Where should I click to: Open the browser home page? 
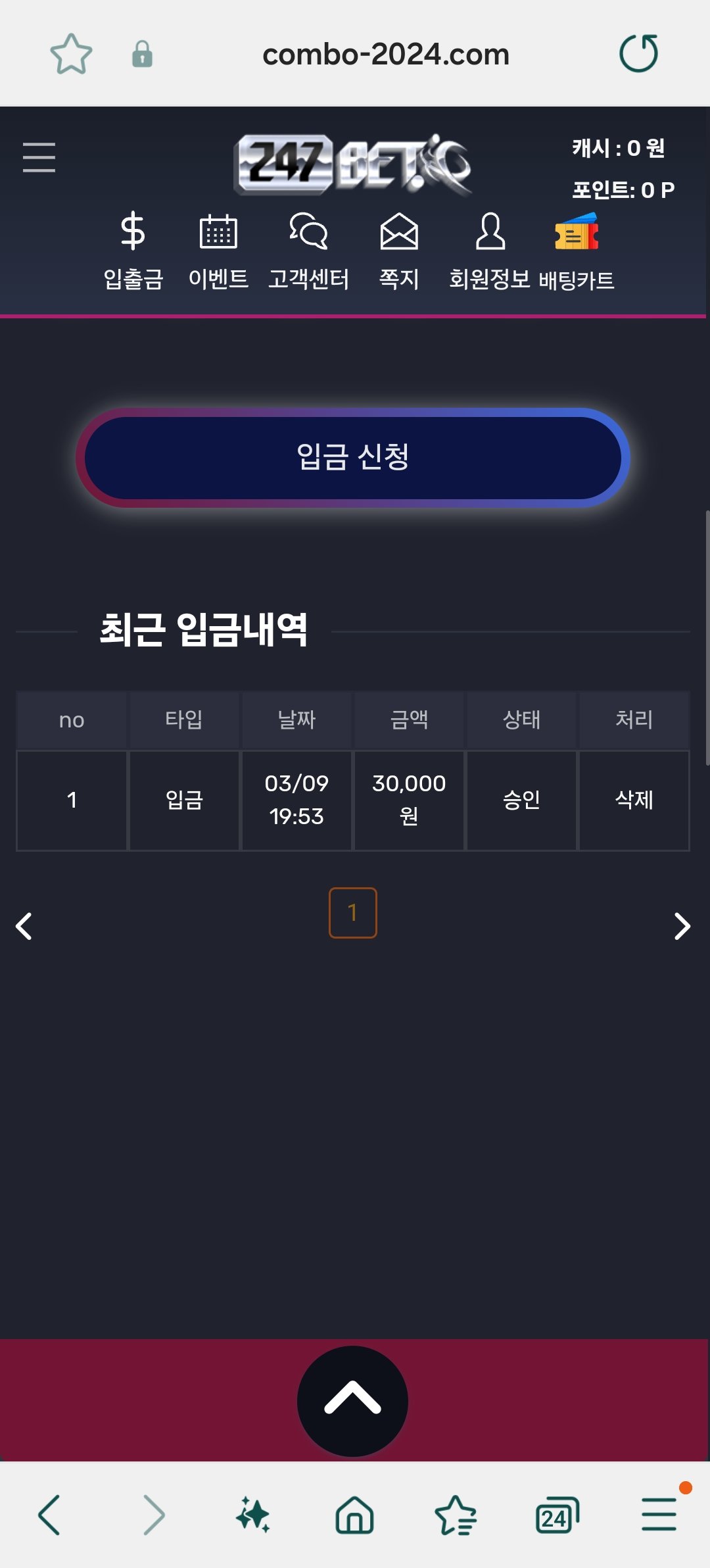click(354, 1515)
